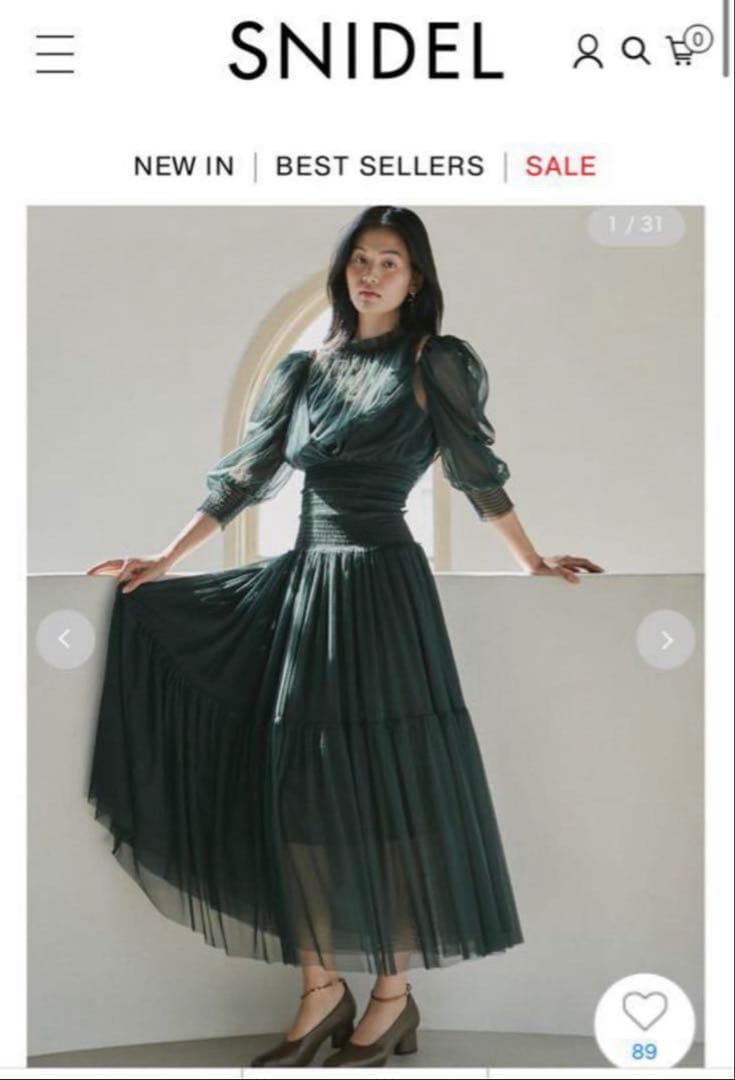Go to NEW IN section
Image resolution: width=735 pixels, height=1080 pixels.
(x=184, y=166)
